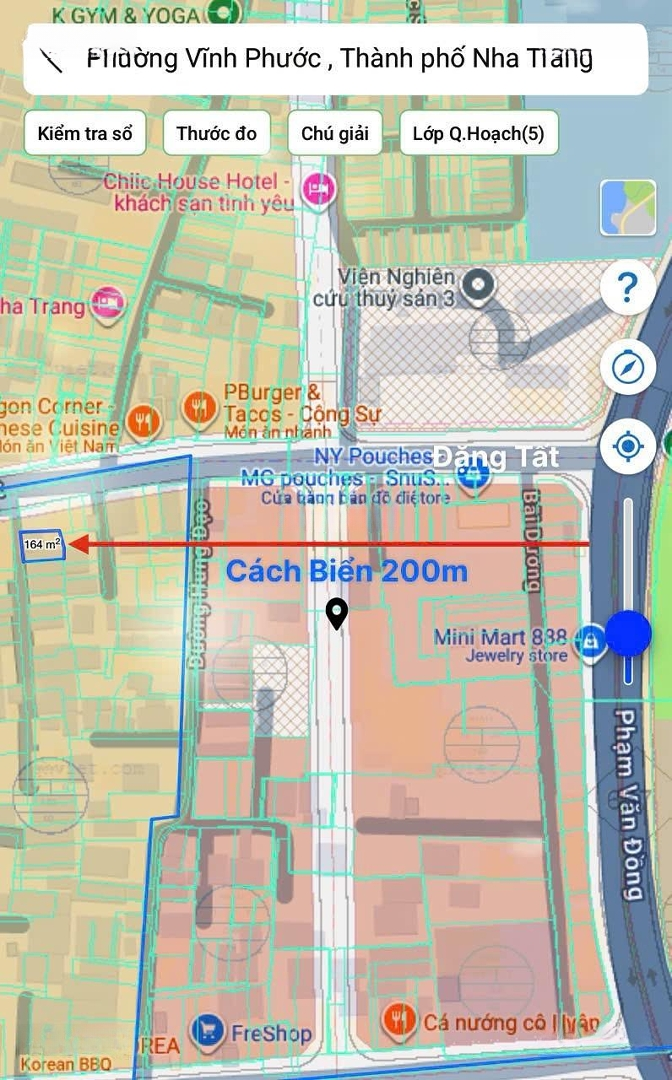Open Lớp Q.Hoạch(5) layers
This screenshot has width=672, height=1080.
tap(478, 134)
